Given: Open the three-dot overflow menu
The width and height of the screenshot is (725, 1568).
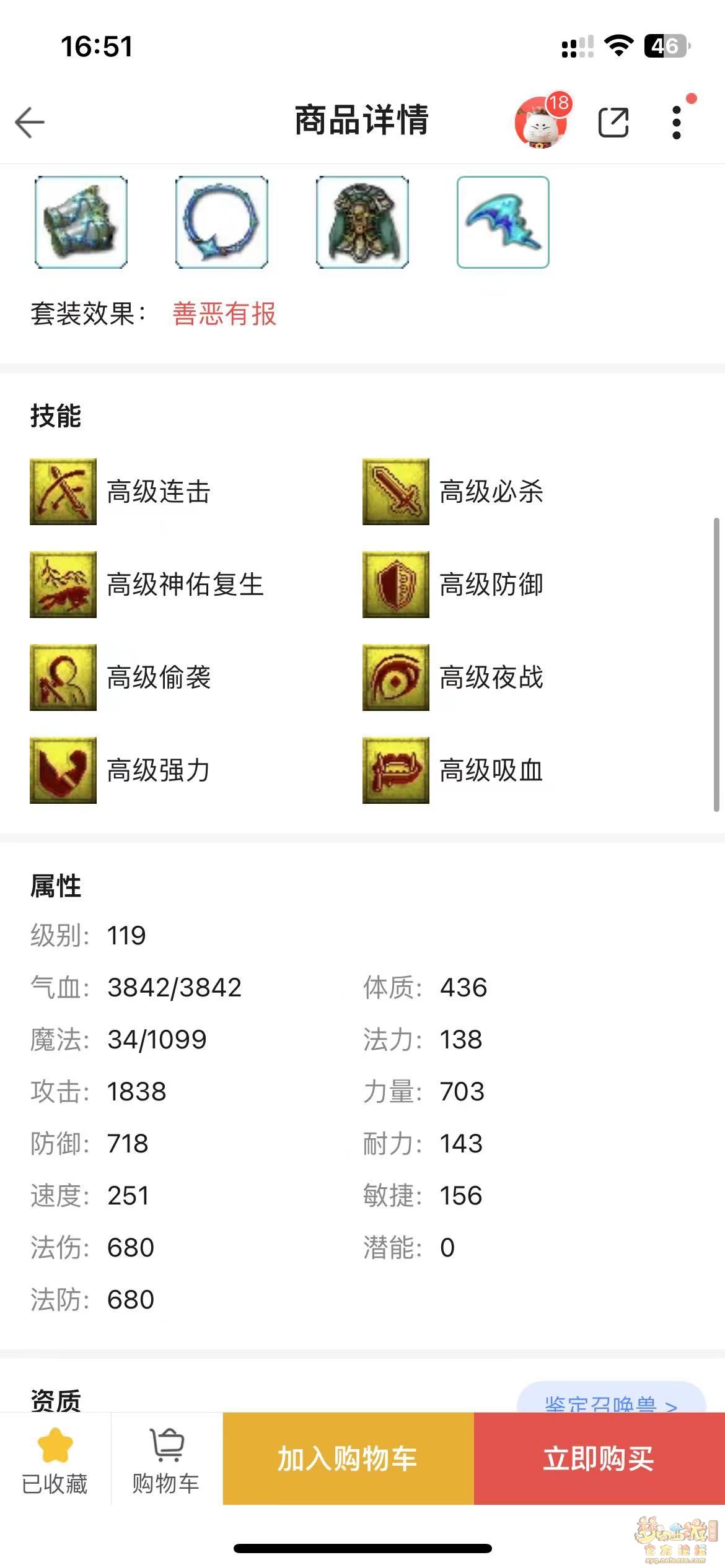Looking at the screenshot, I should pos(677,122).
